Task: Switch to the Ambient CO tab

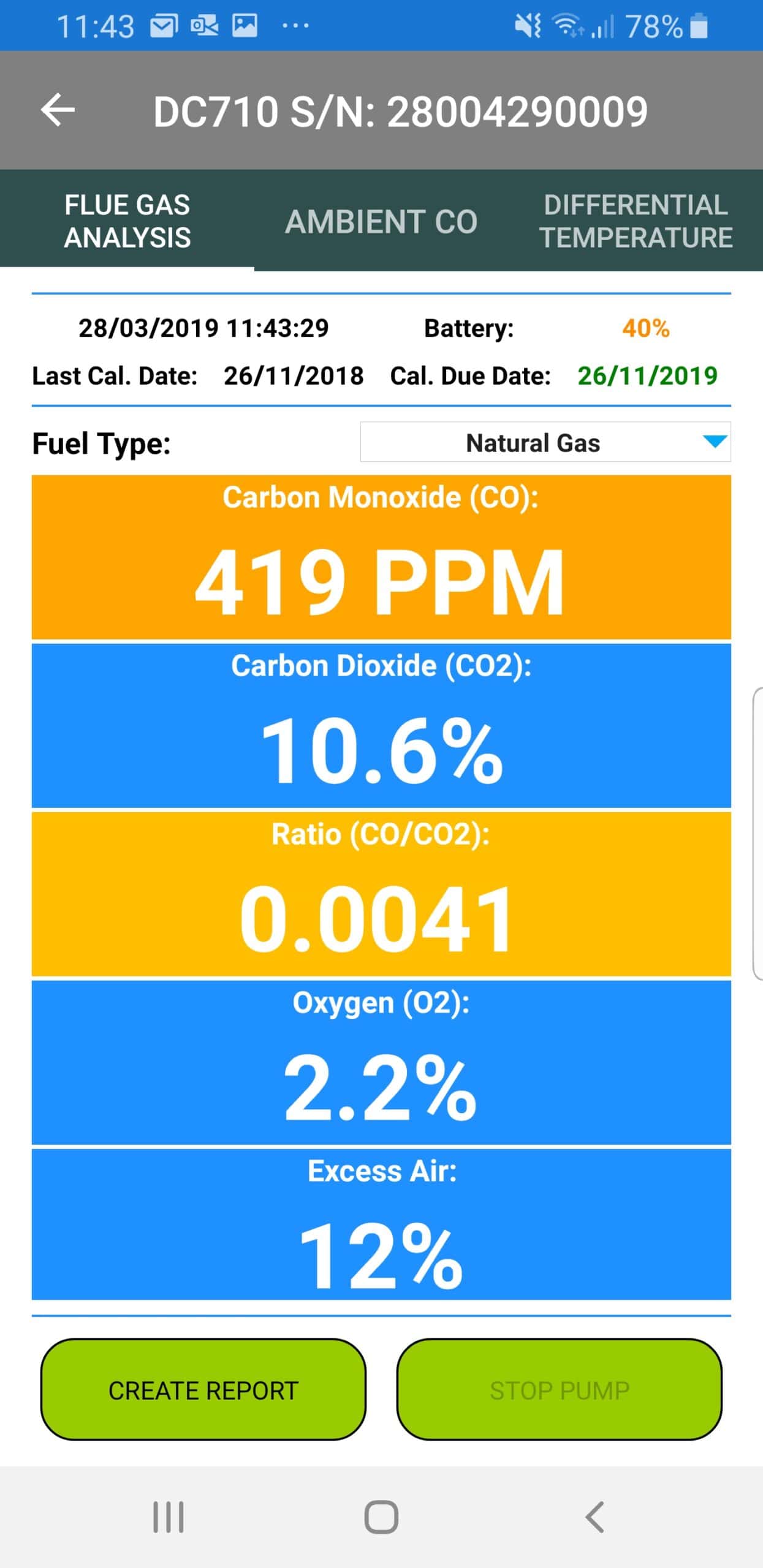Action: 381,221
